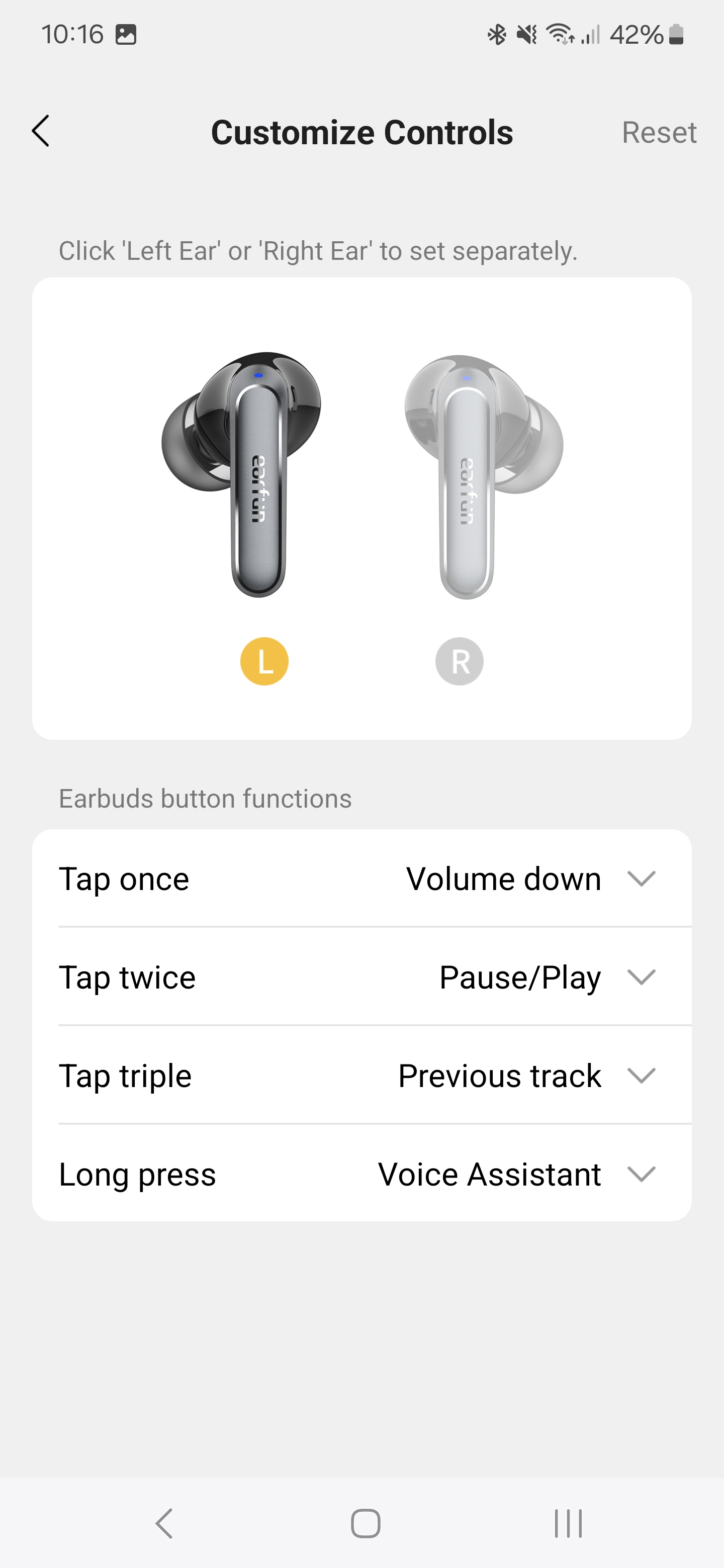This screenshot has height=1568, width=724.
Task: Open the Tap once function dropdown
Action: click(x=641, y=878)
